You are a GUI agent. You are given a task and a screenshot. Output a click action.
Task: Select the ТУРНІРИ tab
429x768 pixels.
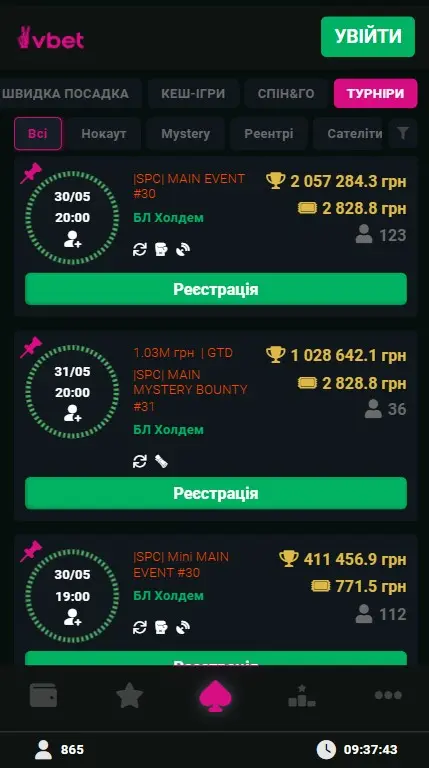tap(376, 94)
